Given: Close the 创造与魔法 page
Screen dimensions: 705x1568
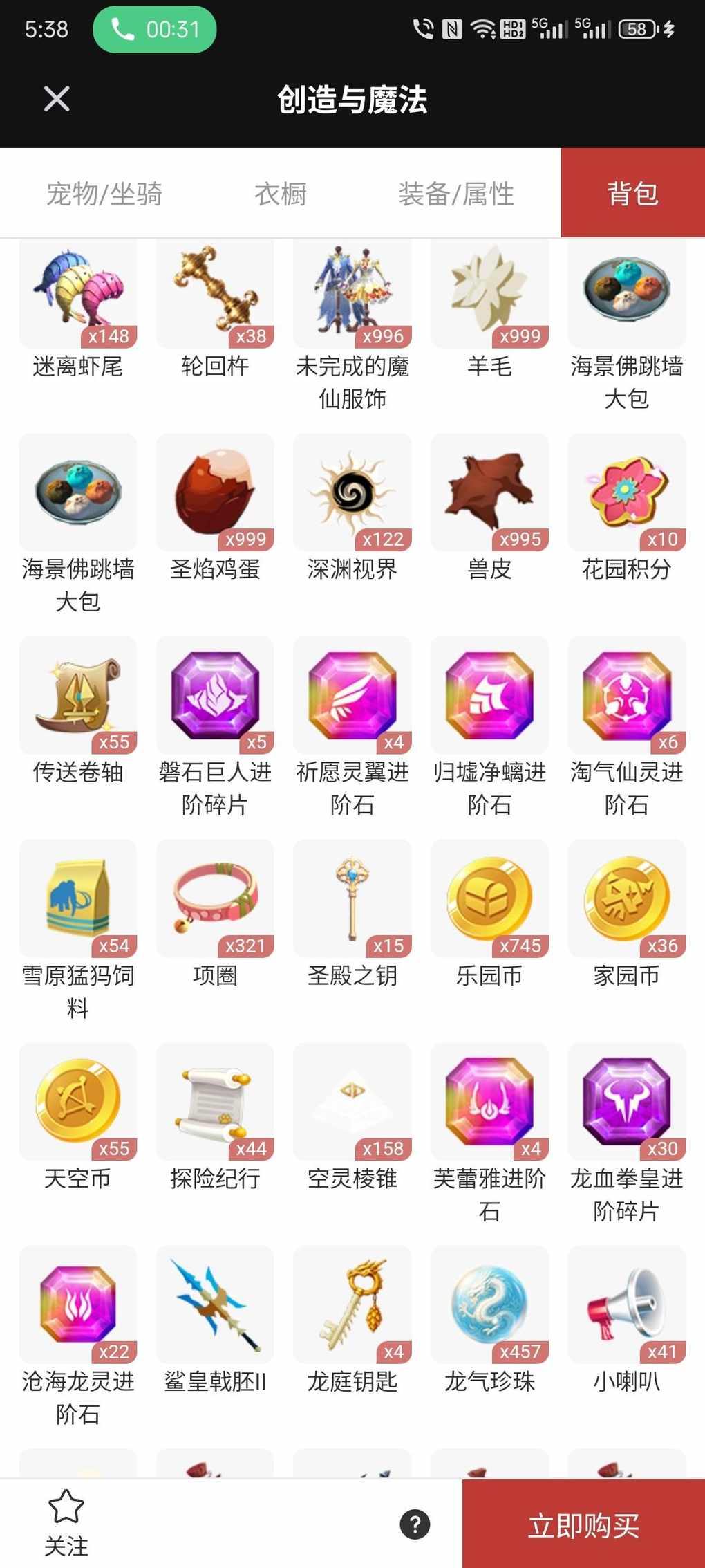Looking at the screenshot, I should pos(57,99).
